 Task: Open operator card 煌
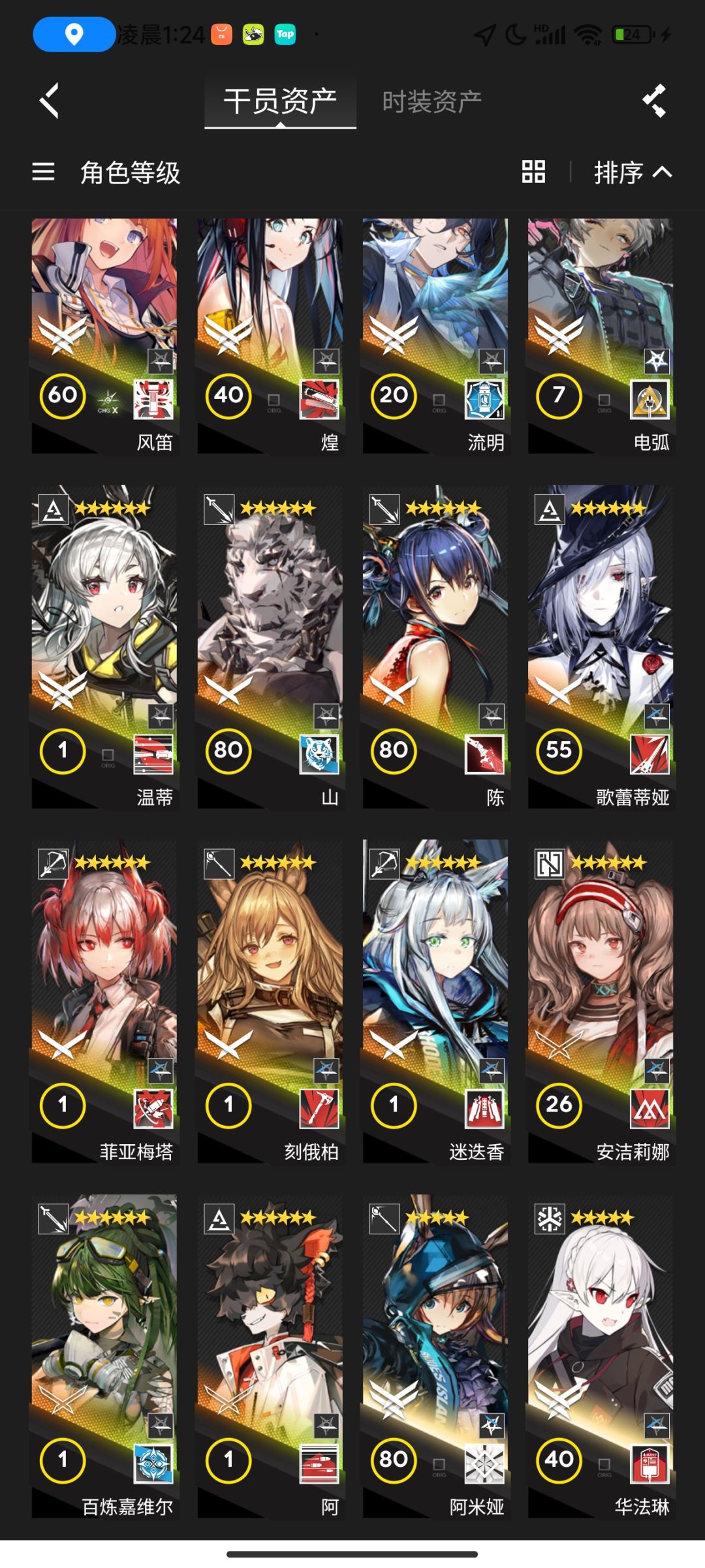(270, 336)
